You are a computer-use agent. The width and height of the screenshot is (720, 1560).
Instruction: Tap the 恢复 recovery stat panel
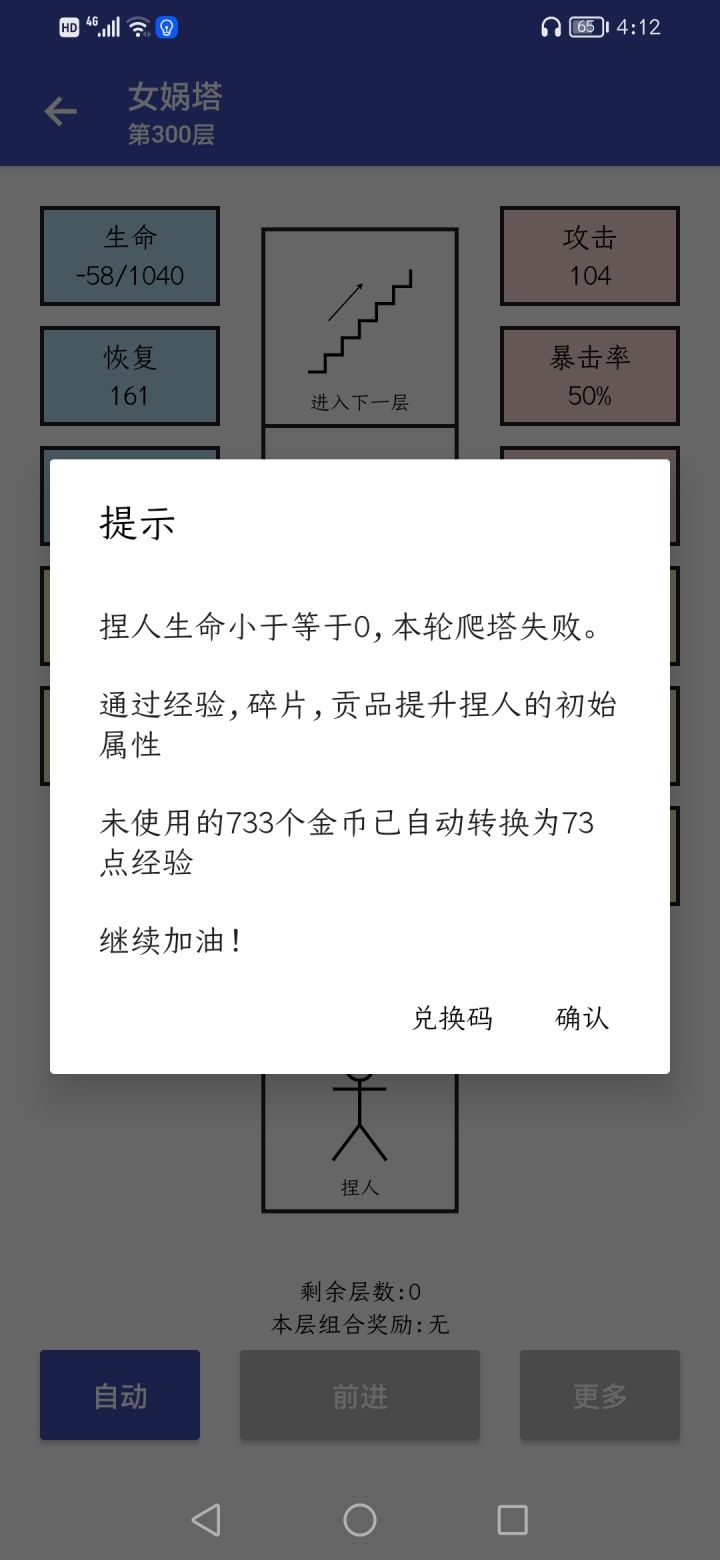129,375
